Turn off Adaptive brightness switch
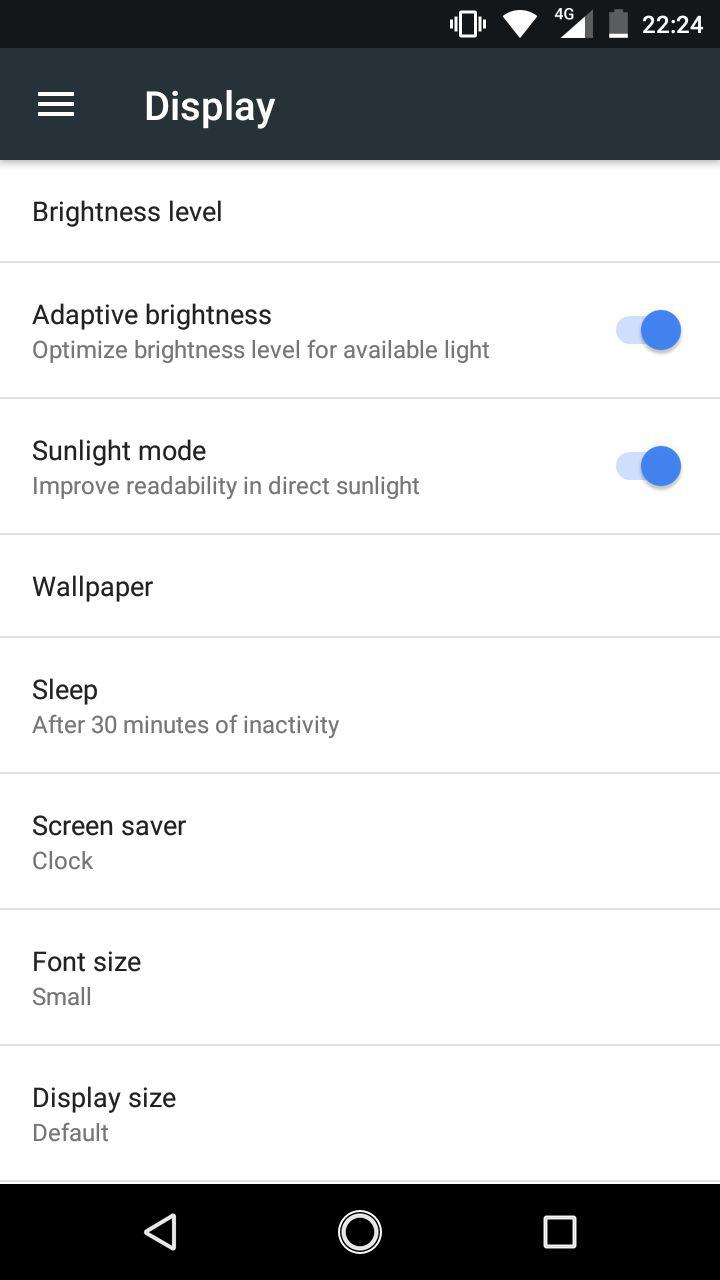Viewport: 720px width, 1280px height. click(x=648, y=330)
